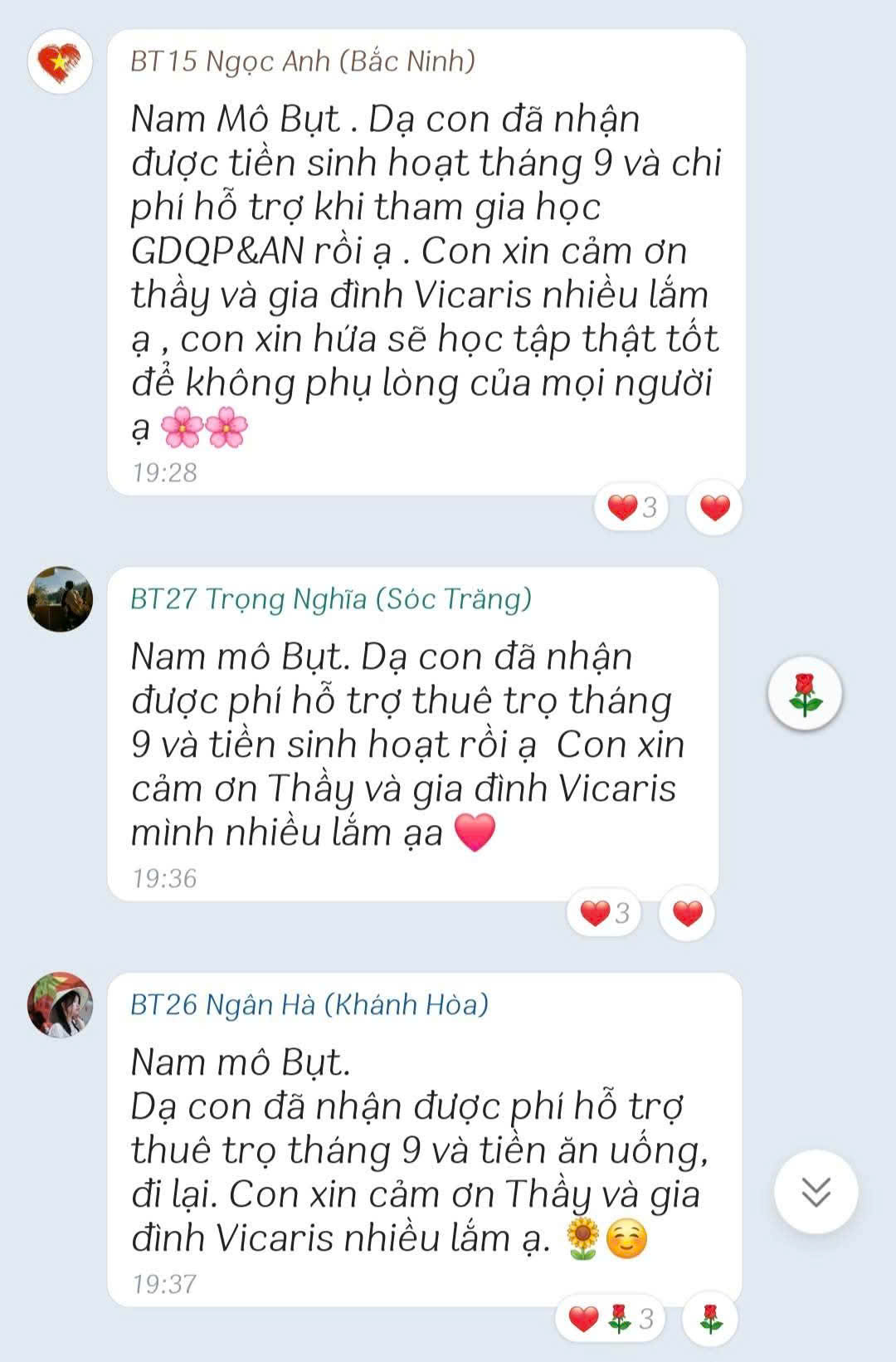Tap sender name BT26 Ngân Hà (Khánh Hòa)
The width and height of the screenshot is (896, 1362).
click(309, 1005)
